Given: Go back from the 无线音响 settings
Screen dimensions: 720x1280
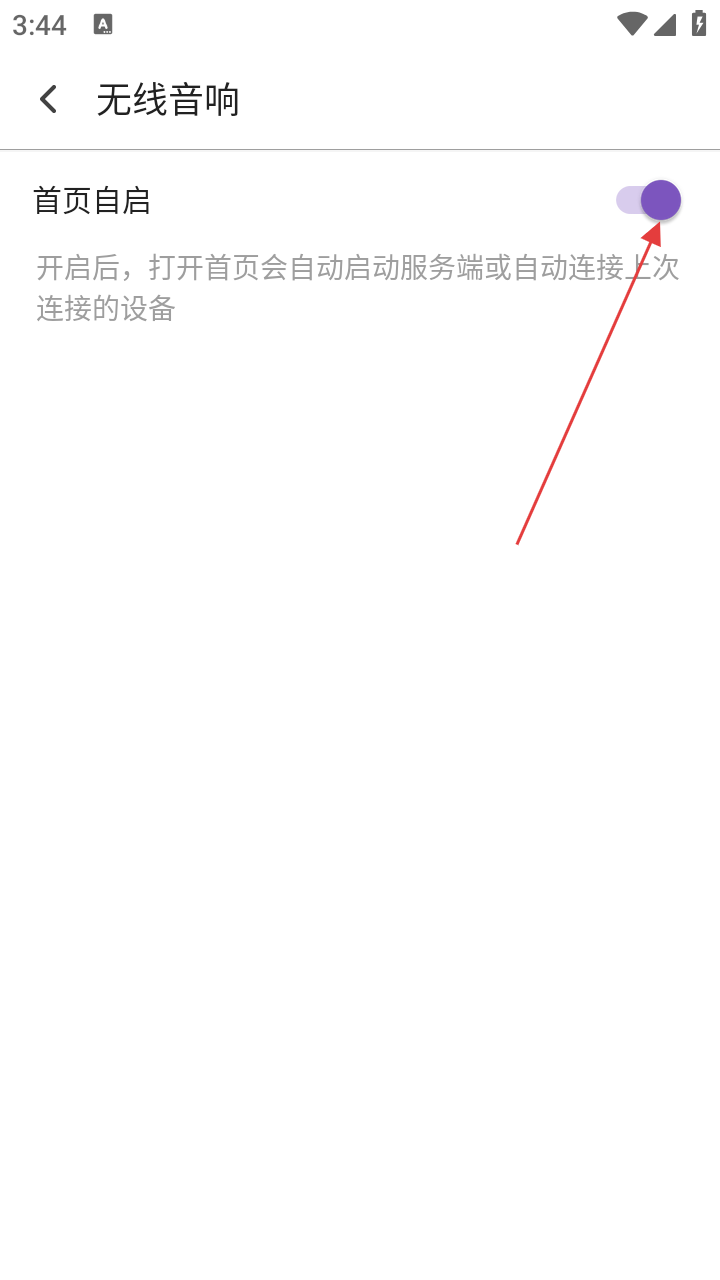Looking at the screenshot, I should point(48,99).
